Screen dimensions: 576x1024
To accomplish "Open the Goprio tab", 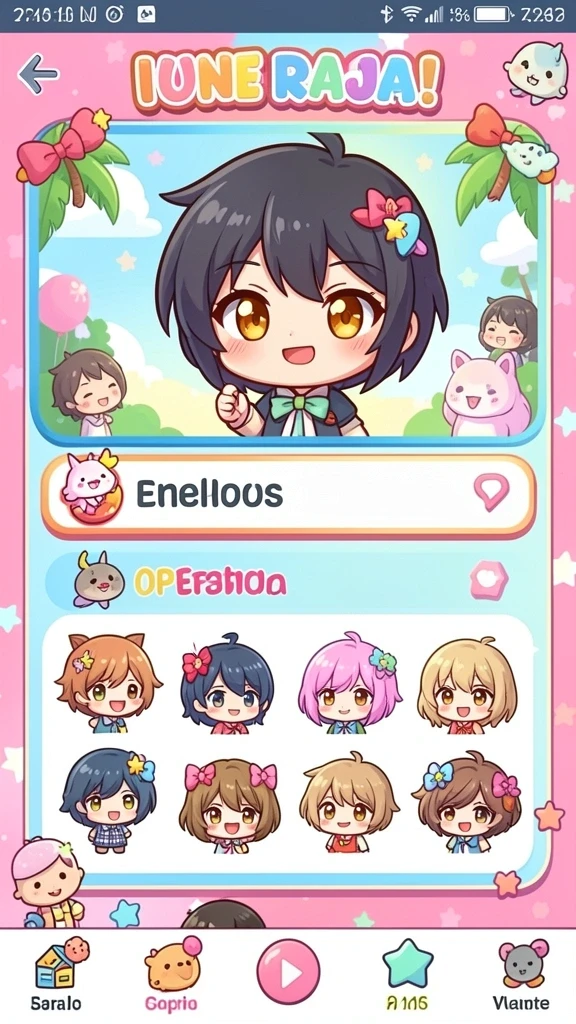I will tap(171, 974).
